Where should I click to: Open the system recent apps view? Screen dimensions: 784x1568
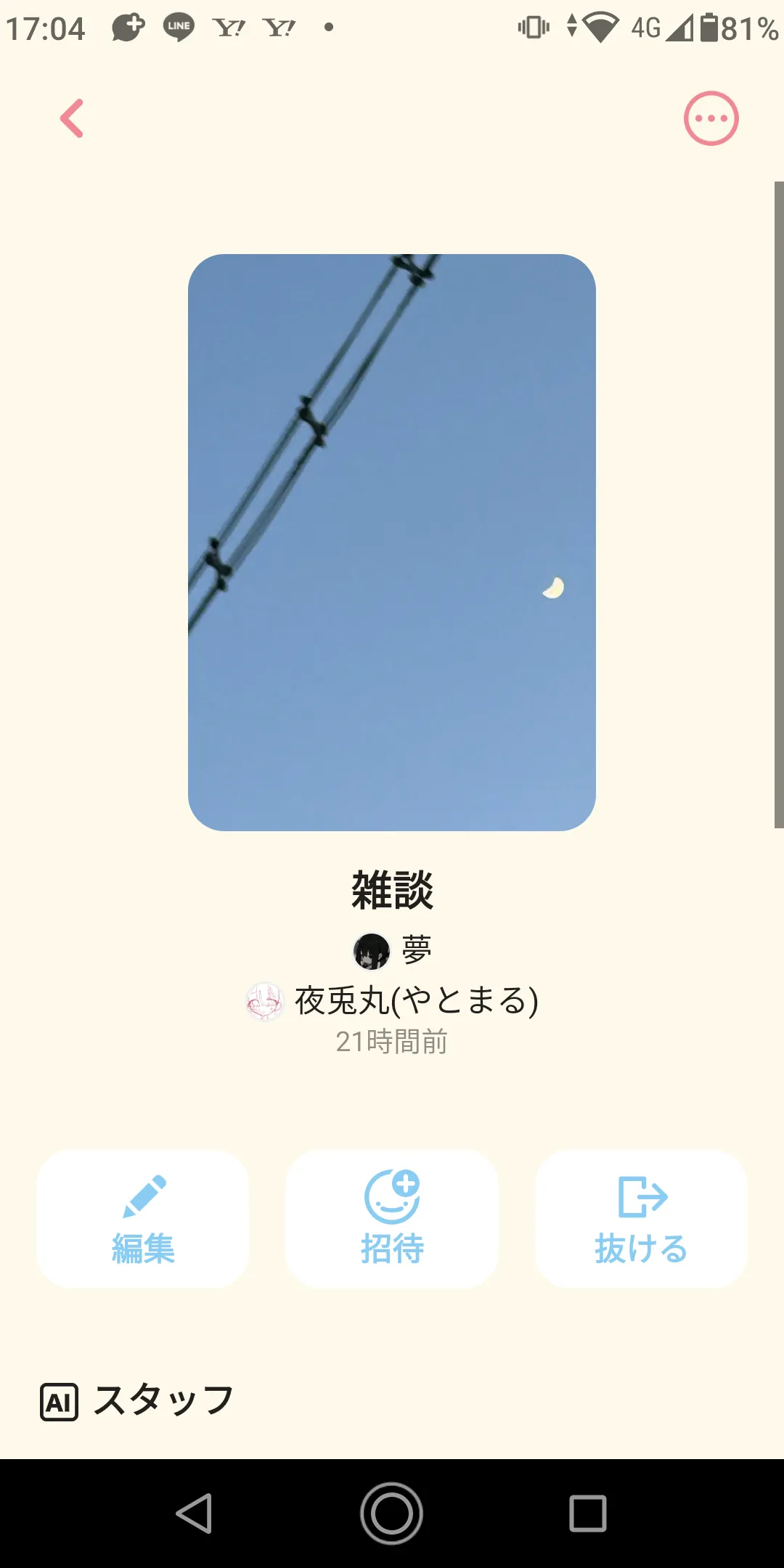[x=587, y=1514]
